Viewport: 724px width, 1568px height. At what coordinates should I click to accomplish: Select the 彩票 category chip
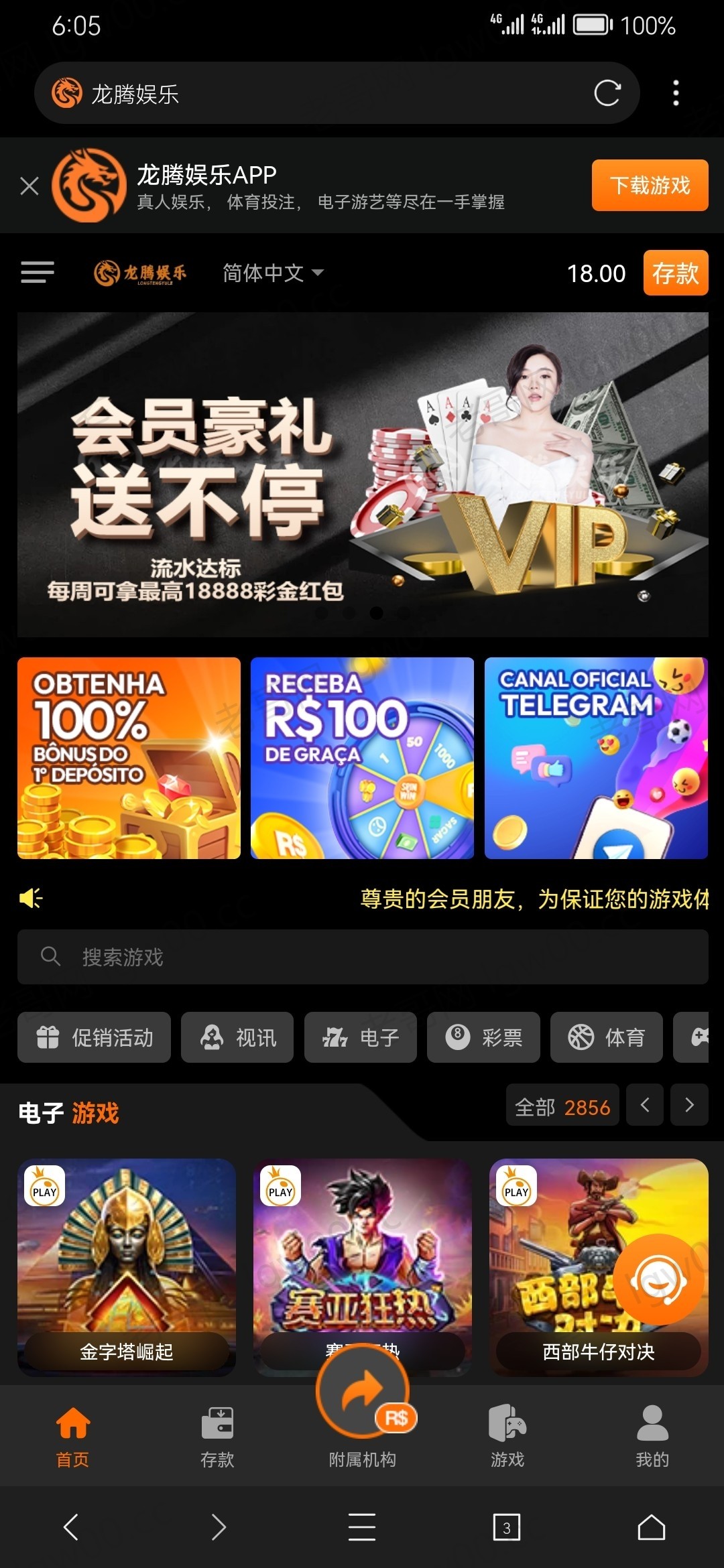[x=483, y=1037]
